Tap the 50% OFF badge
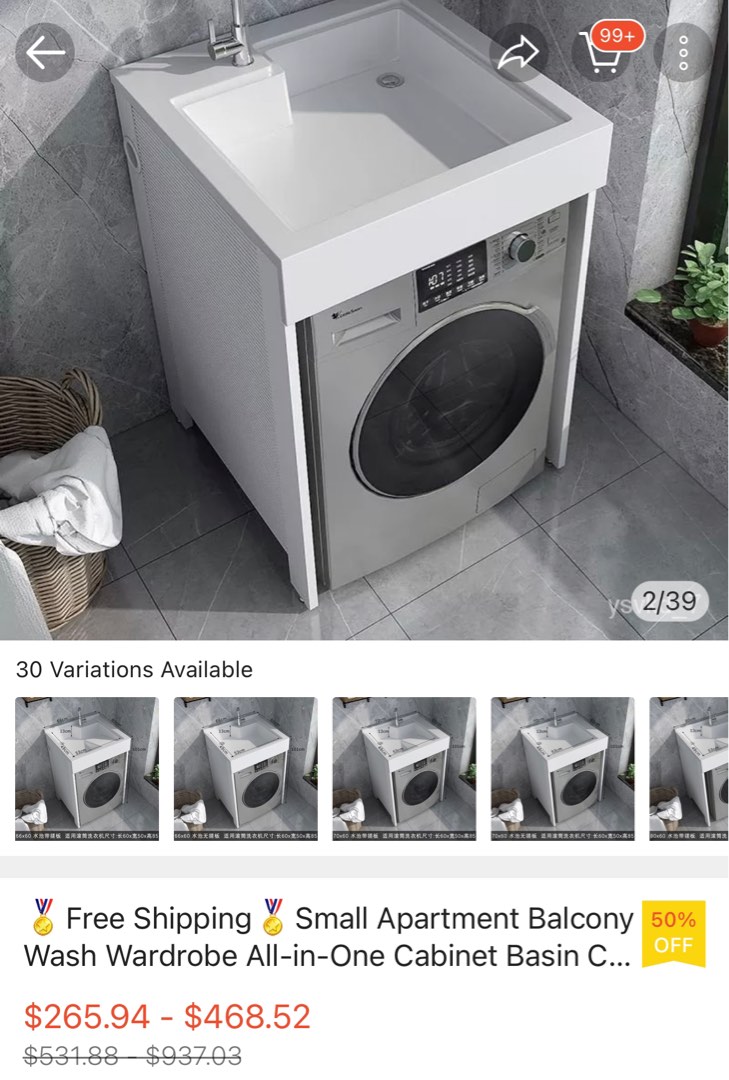The height and width of the screenshot is (1080, 729). (x=680, y=932)
